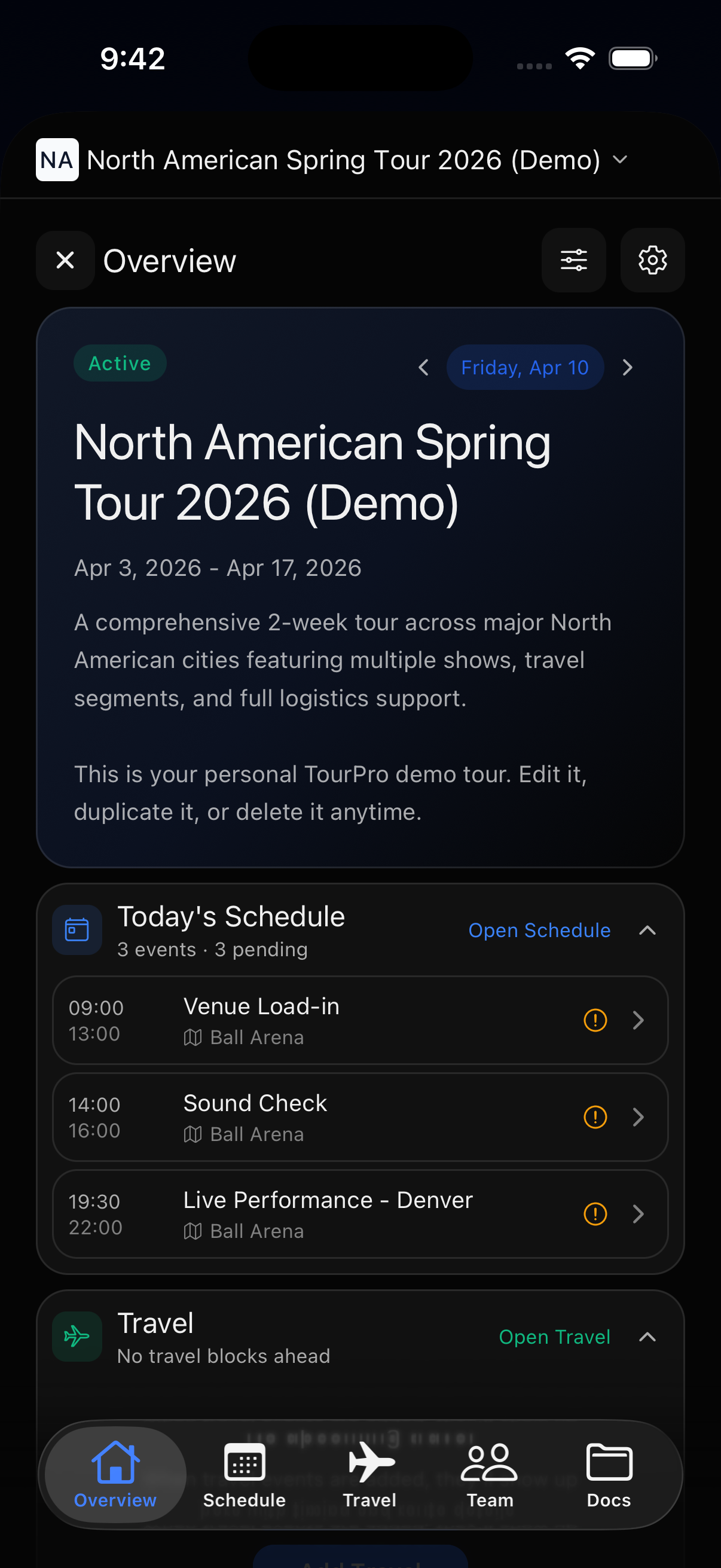Switch to the Travel tab
This screenshot has width=721, height=1568.
tap(369, 1475)
